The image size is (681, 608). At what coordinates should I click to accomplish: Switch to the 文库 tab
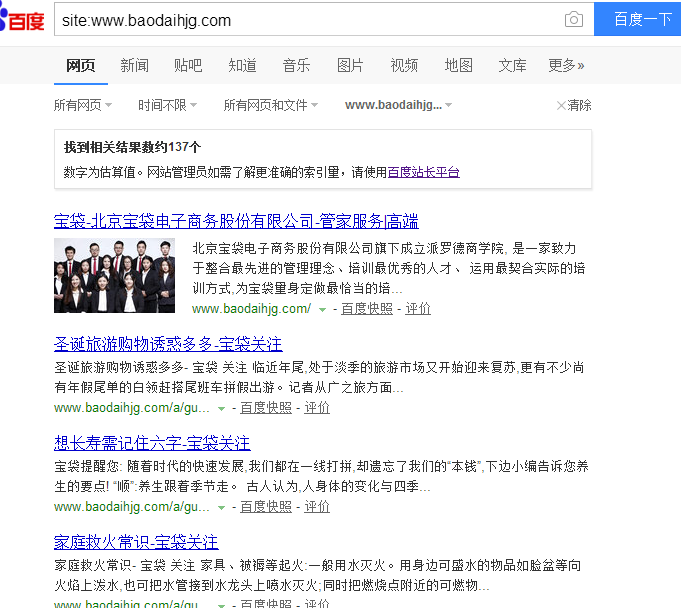coord(512,65)
